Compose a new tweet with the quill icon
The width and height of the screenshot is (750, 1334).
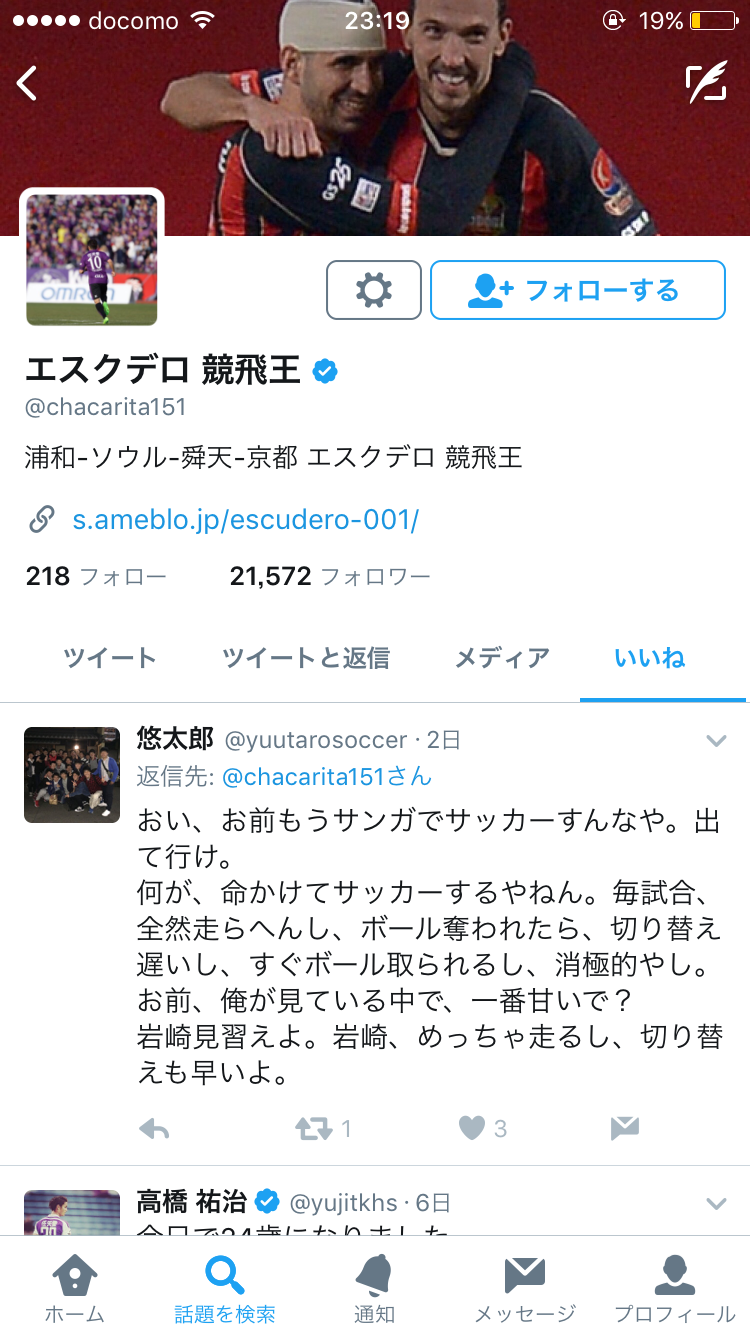(x=706, y=83)
